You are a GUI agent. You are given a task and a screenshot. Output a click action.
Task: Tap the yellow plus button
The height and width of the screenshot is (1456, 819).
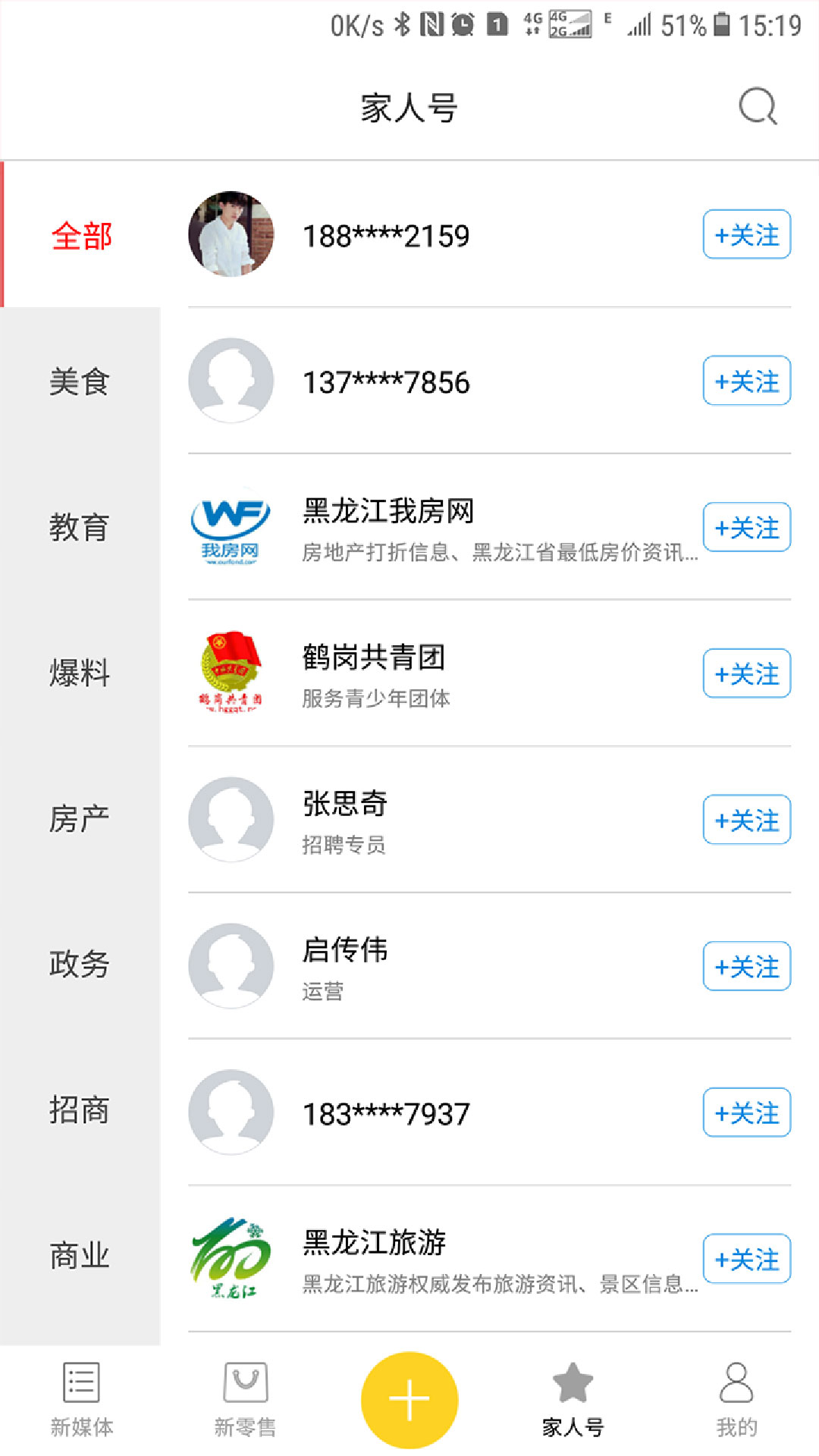pyautogui.click(x=409, y=1399)
